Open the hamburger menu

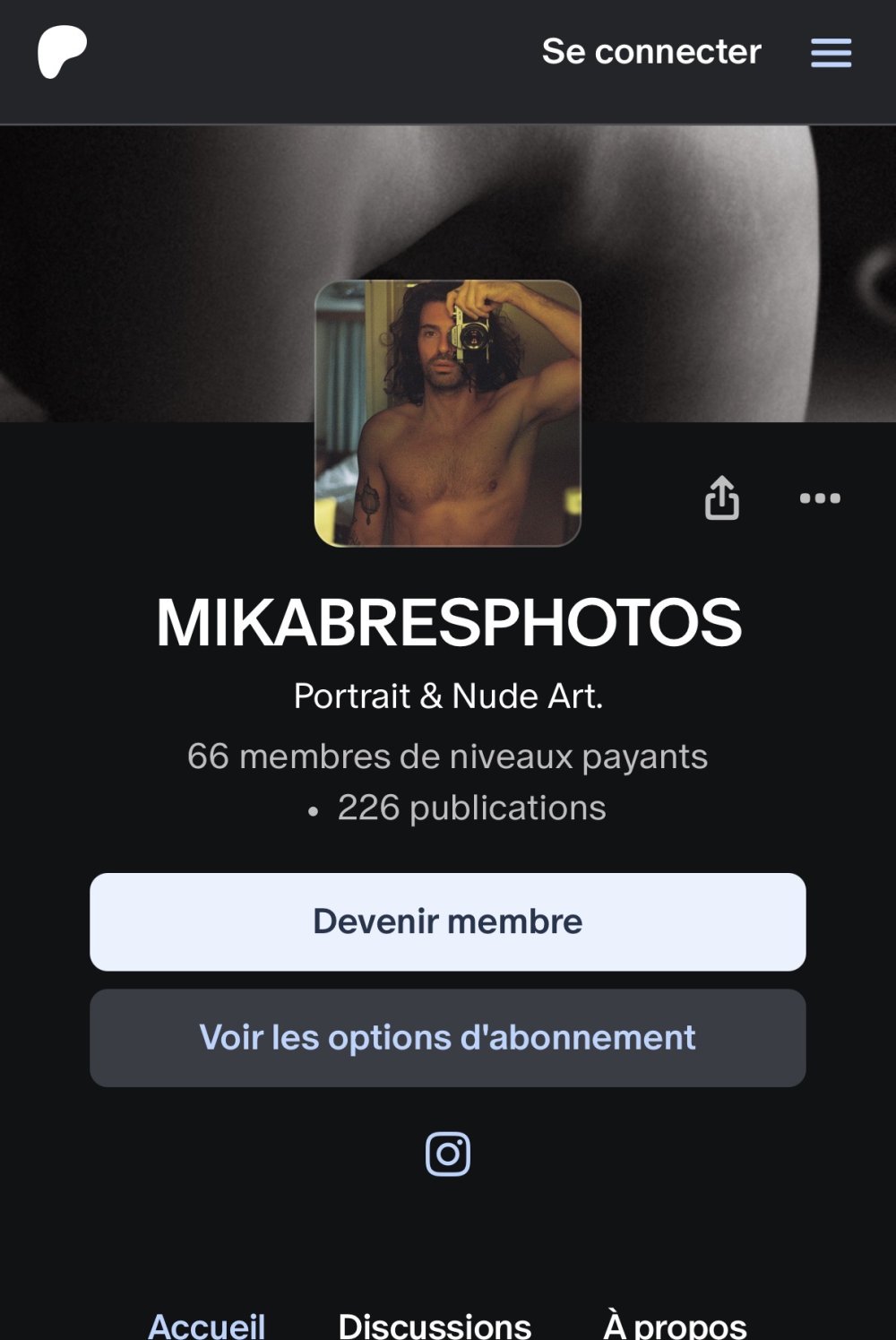click(831, 53)
